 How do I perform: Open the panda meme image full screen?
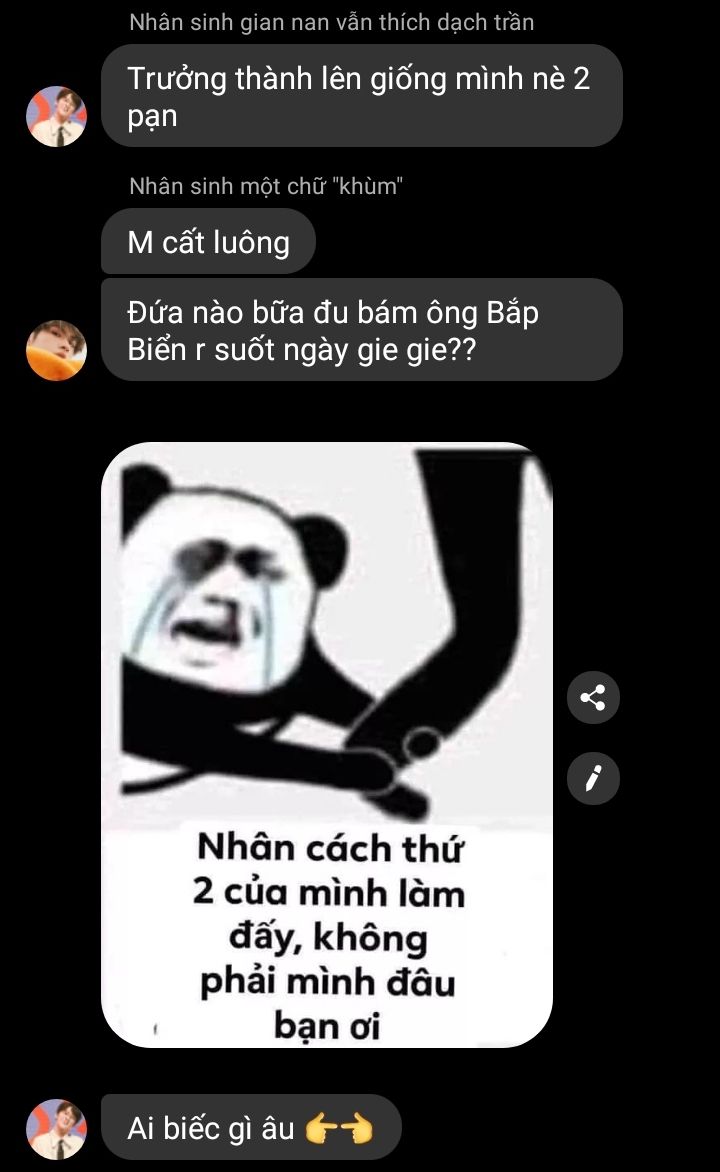click(327, 744)
